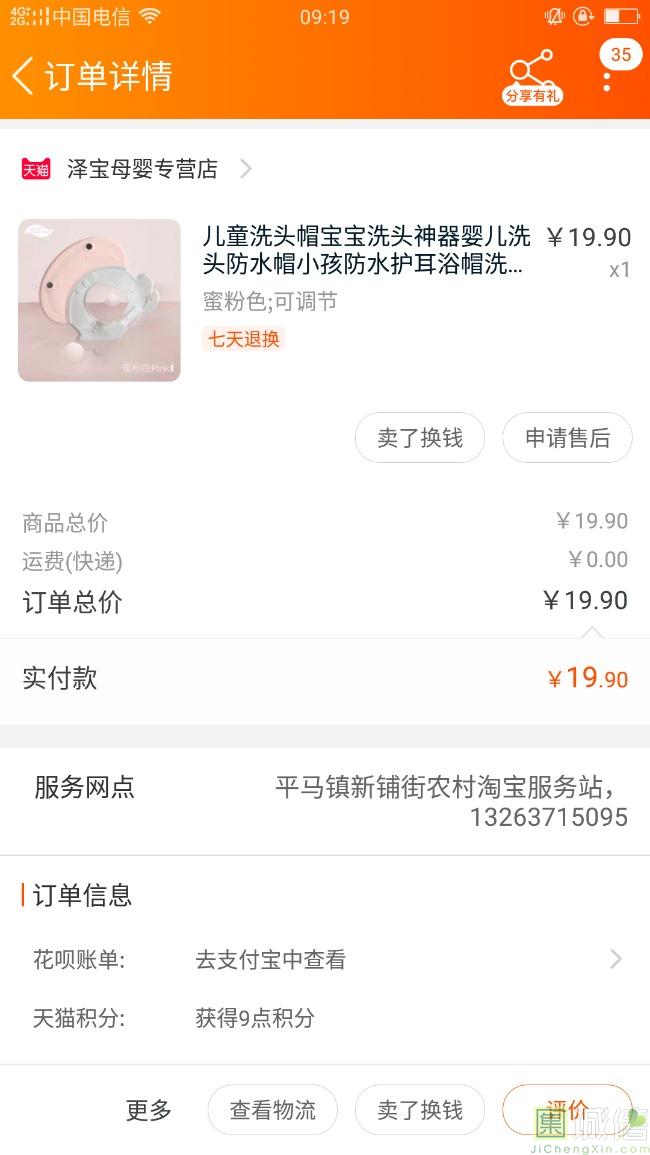The height and width of the screenshot is (1155, 650).
Task: Open the three-dot overflow menu
Action: [x=607, y=80]
